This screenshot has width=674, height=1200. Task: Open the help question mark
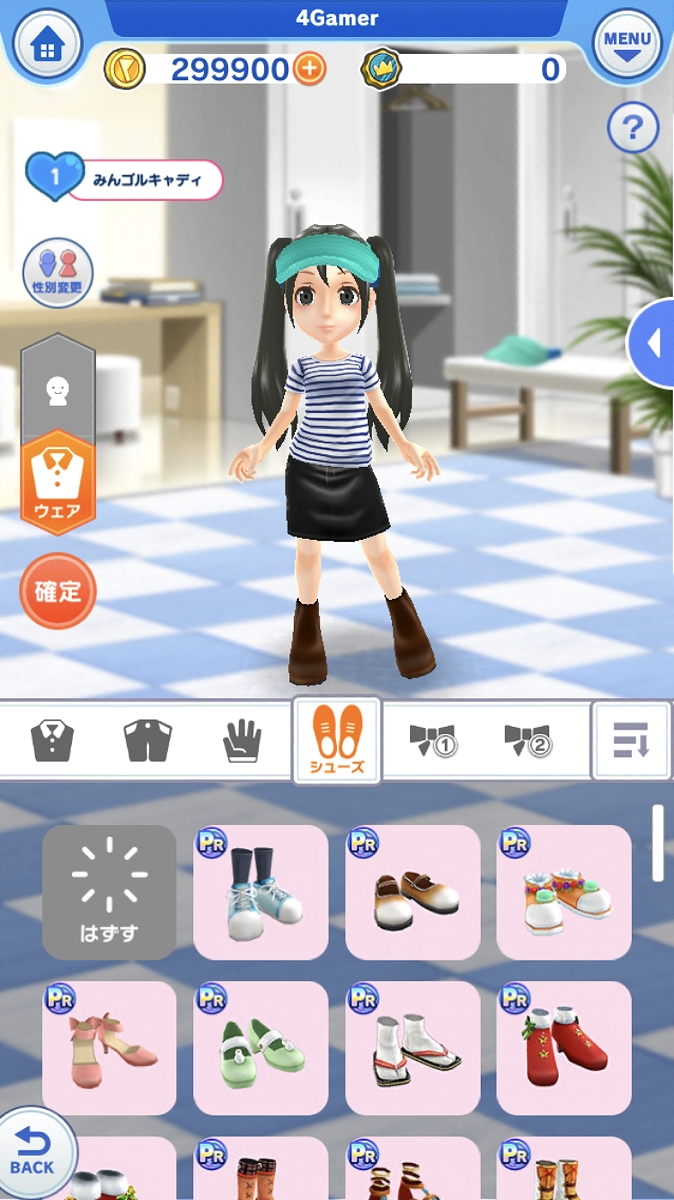tap(632, 128)
